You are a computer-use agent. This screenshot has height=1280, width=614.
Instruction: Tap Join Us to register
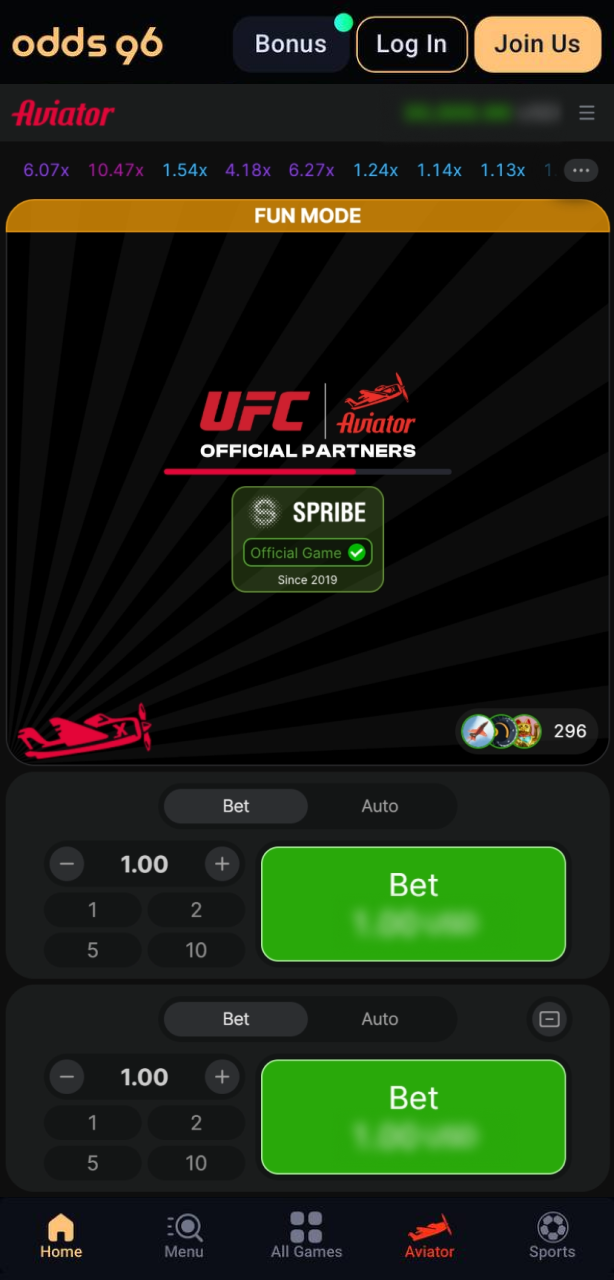tap(537, 44)
